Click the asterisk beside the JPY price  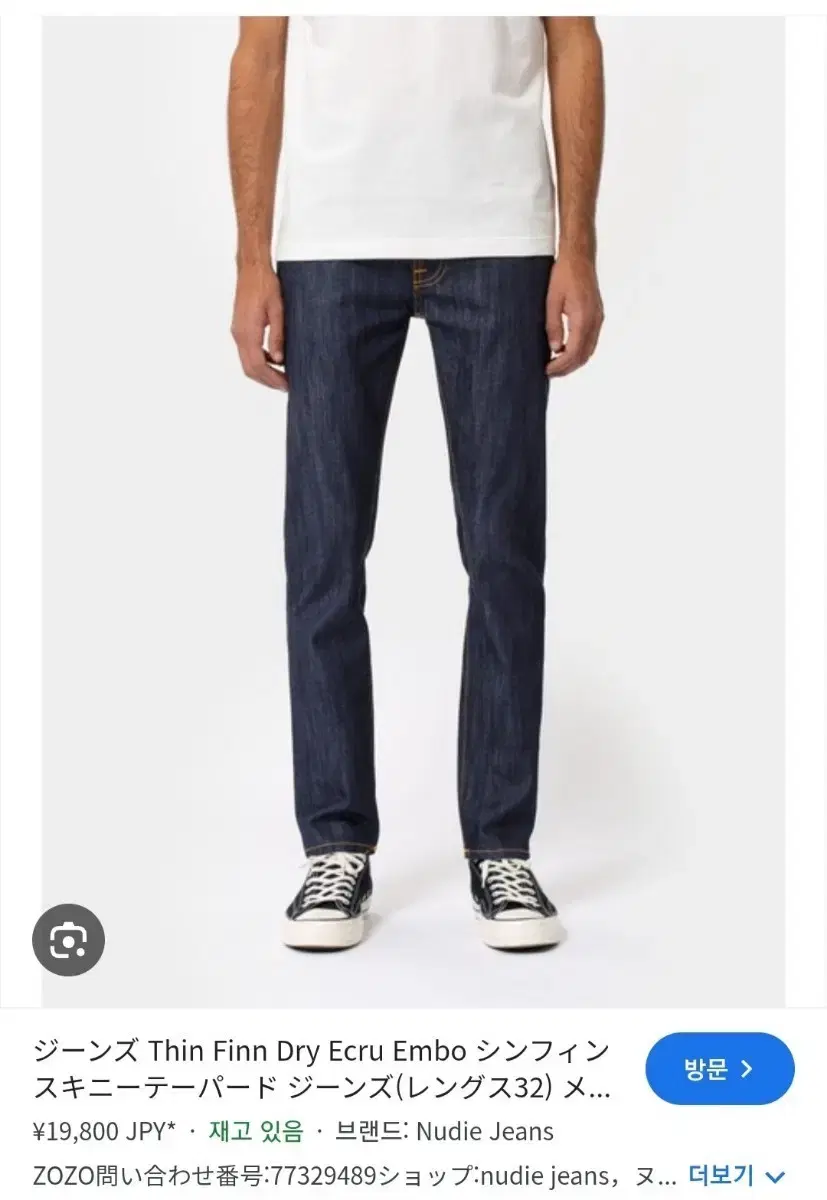click(168, 1128)
